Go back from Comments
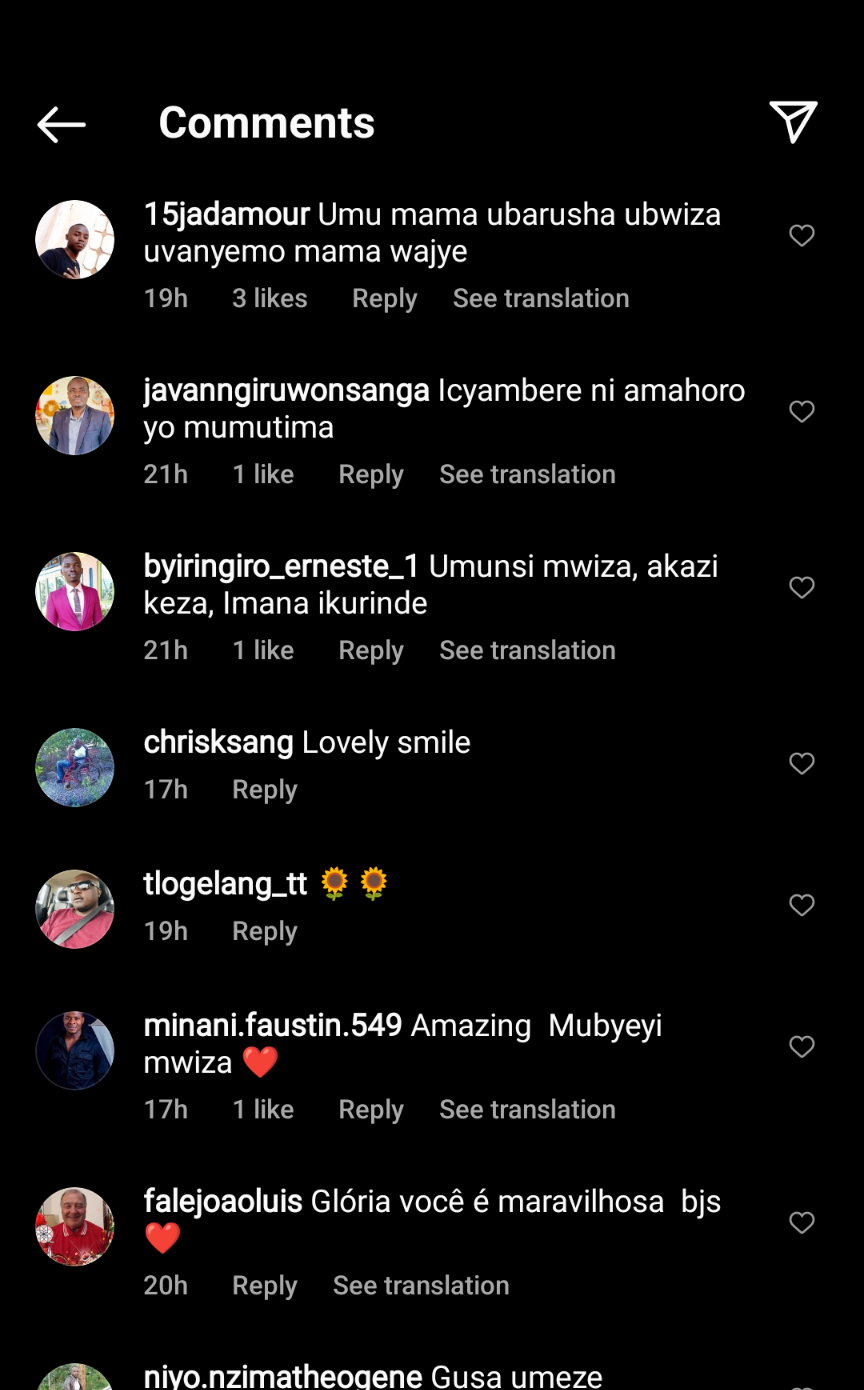 click(61, 124)
